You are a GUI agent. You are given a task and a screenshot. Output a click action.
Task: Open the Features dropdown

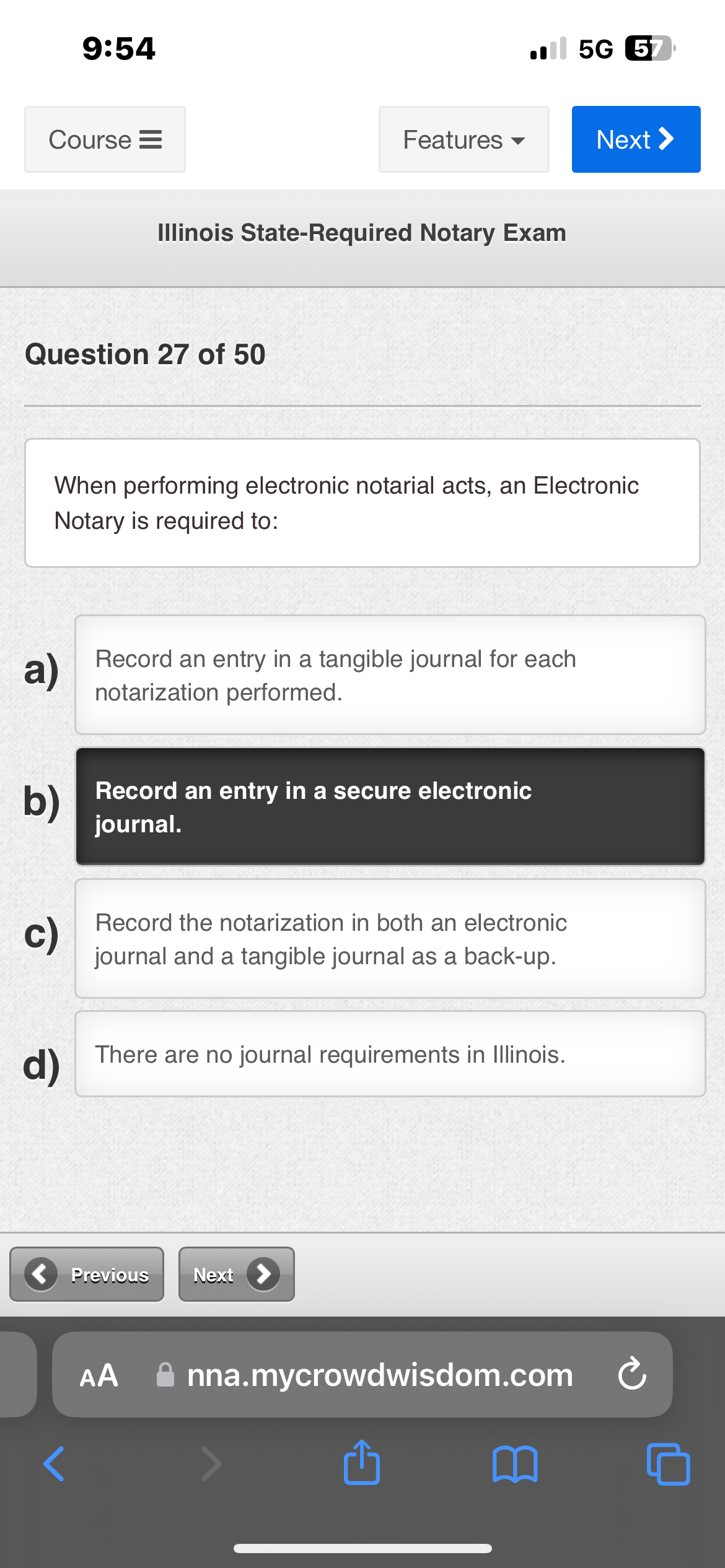click(463, 139)
